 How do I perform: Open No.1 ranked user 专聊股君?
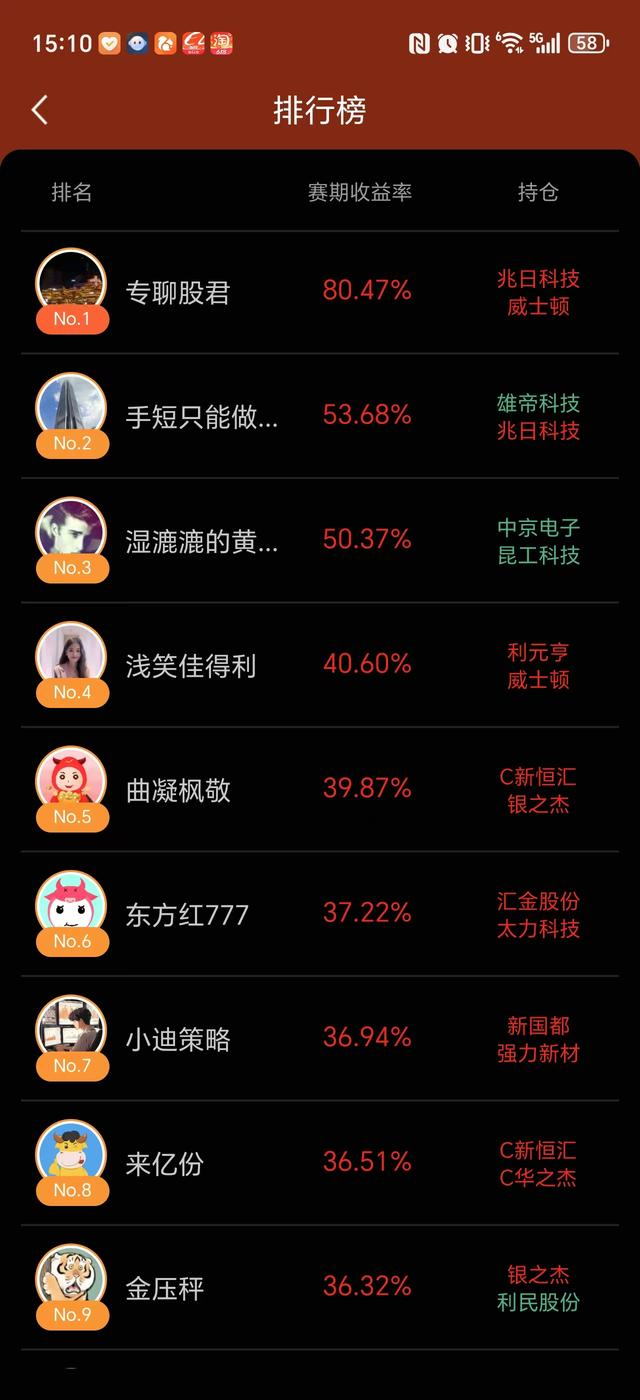(320, 292)
